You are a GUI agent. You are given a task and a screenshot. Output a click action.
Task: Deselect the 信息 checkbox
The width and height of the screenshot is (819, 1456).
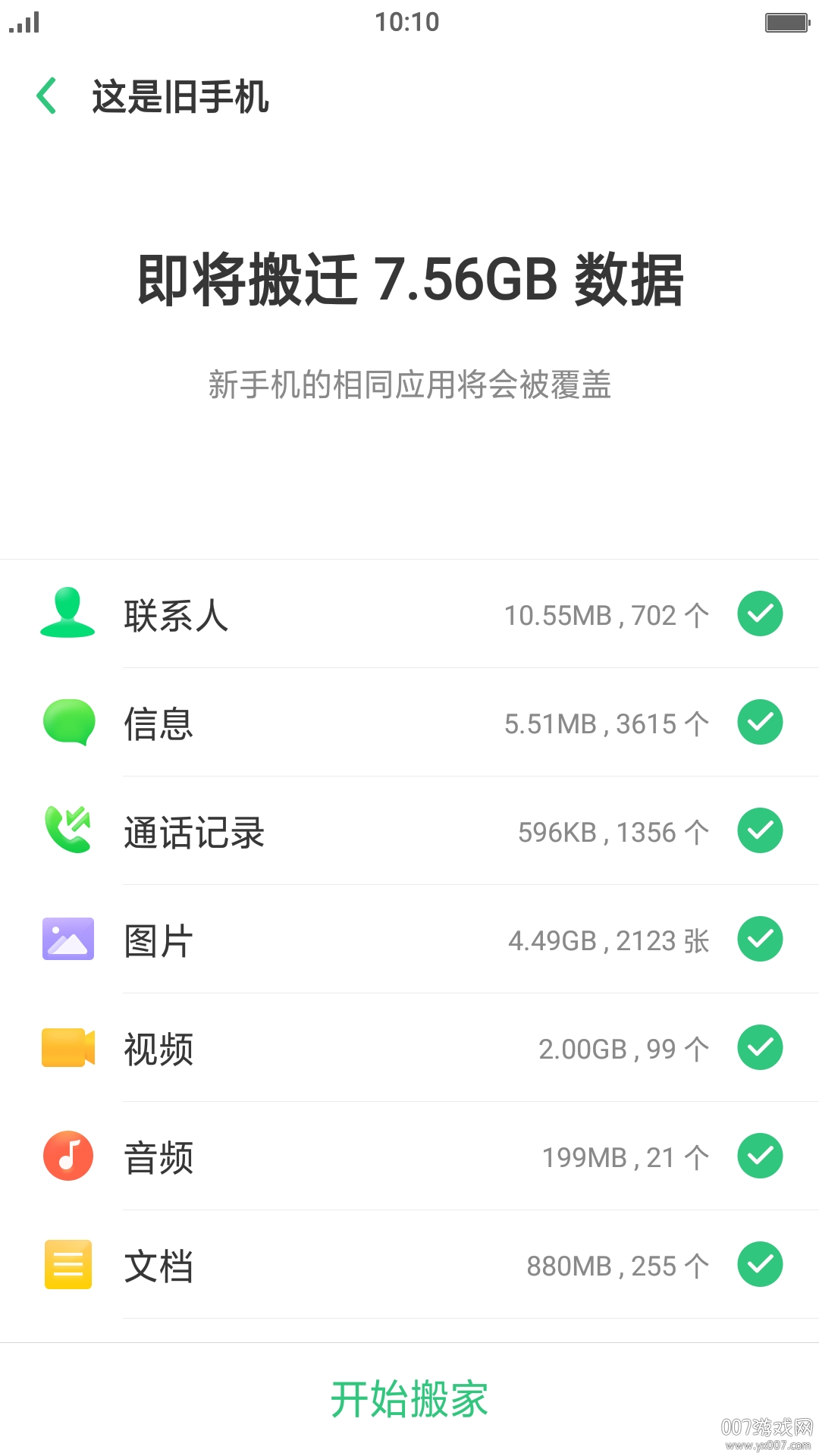click(x=760, y=722)
